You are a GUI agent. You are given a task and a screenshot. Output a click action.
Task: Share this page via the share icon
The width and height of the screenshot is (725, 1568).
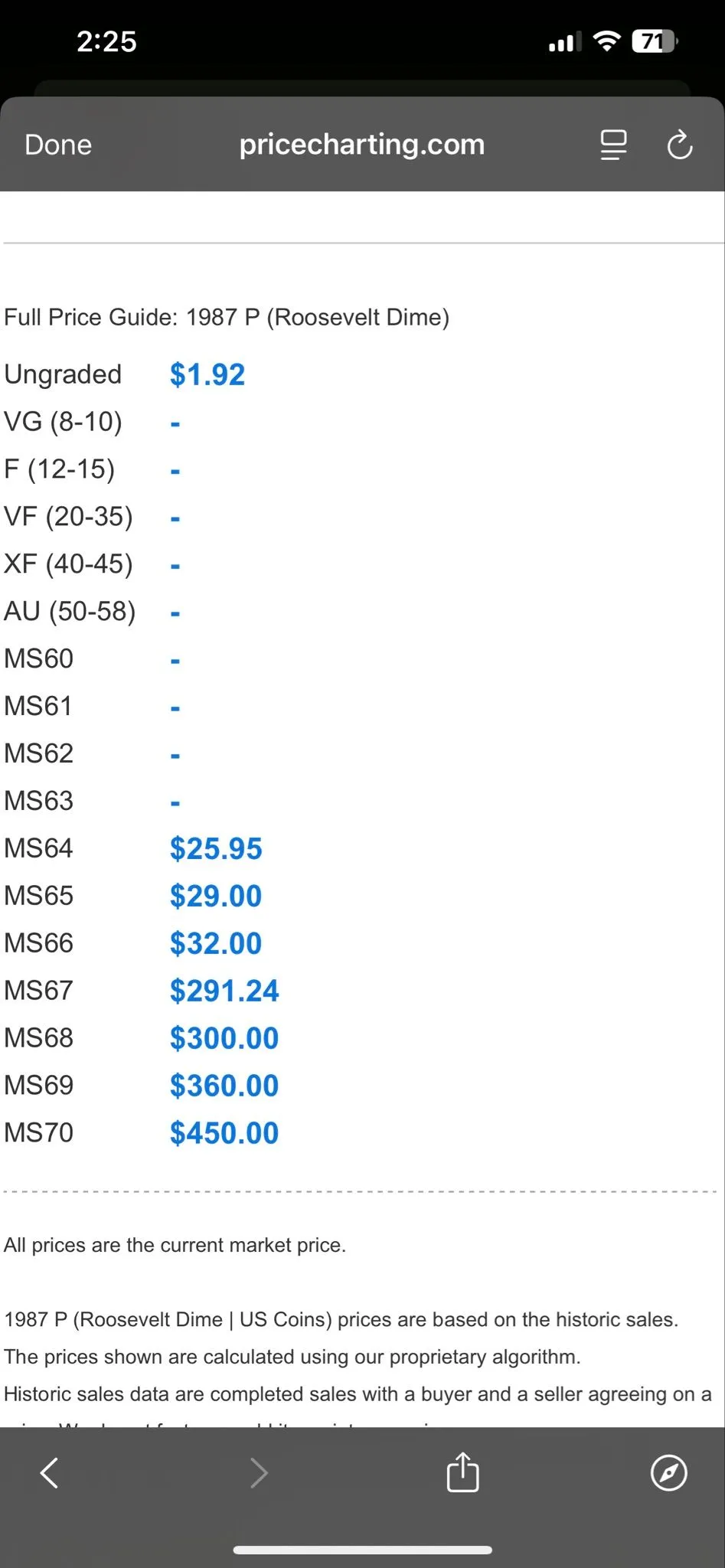[x=462, y=1471]
